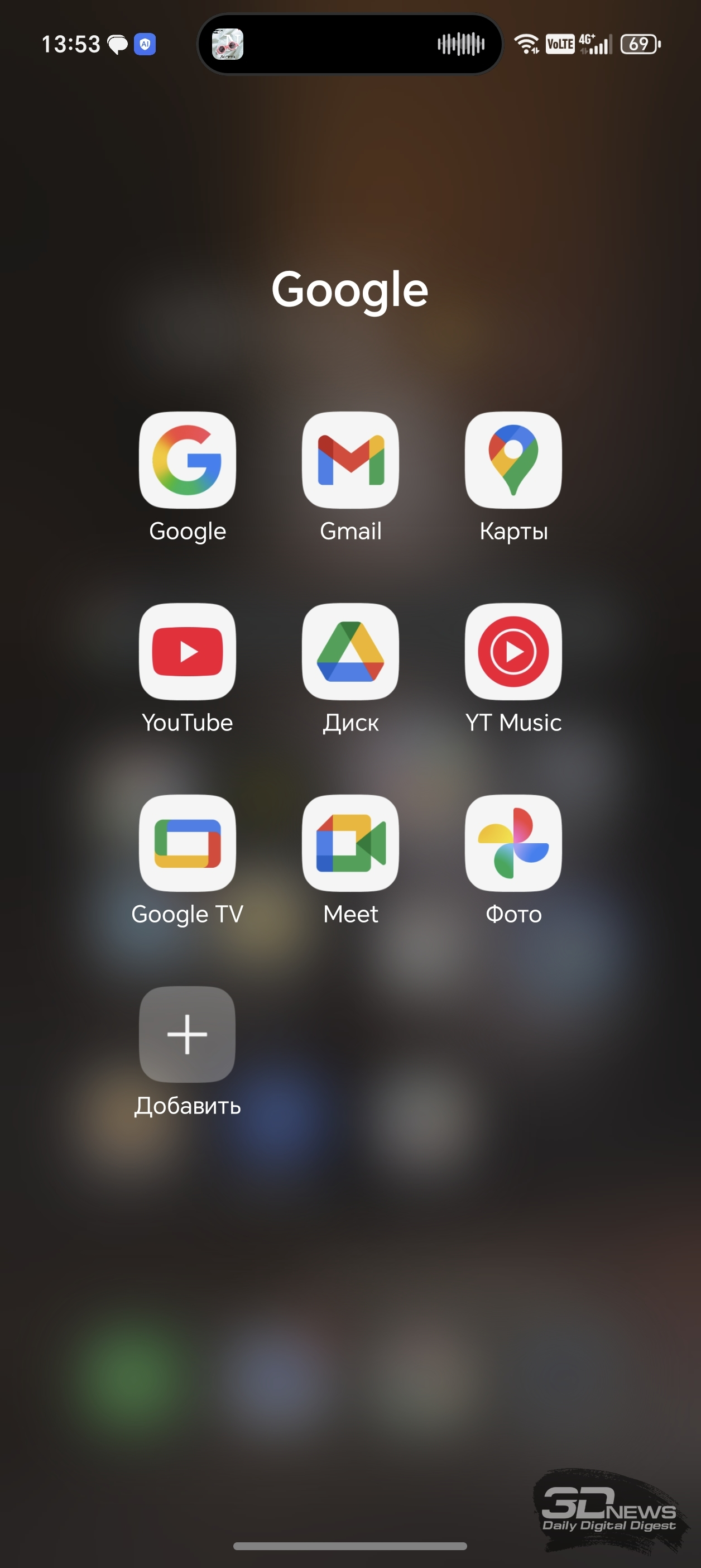Launch the YouTube app
Screen dimensions: 701x1568
click(x=188, y=651)
